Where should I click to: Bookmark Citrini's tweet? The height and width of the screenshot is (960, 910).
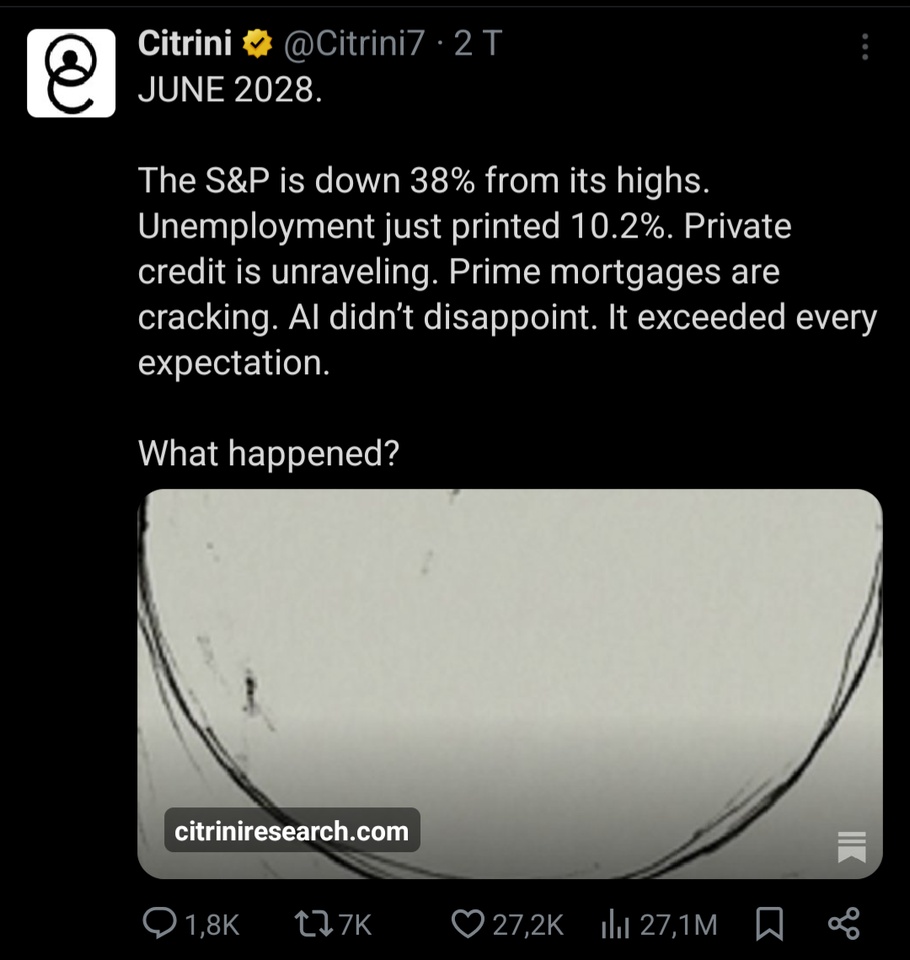pos(768,923)
